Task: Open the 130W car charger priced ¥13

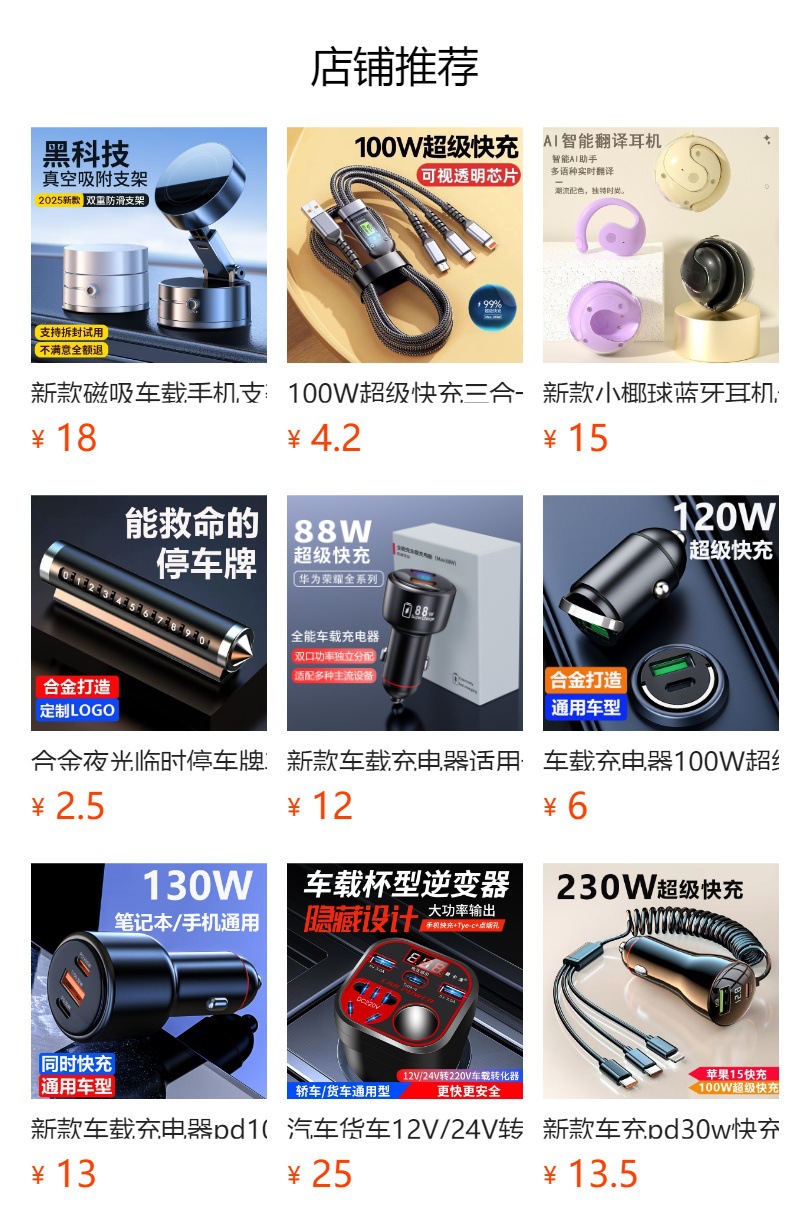Action: pos(149,981)
